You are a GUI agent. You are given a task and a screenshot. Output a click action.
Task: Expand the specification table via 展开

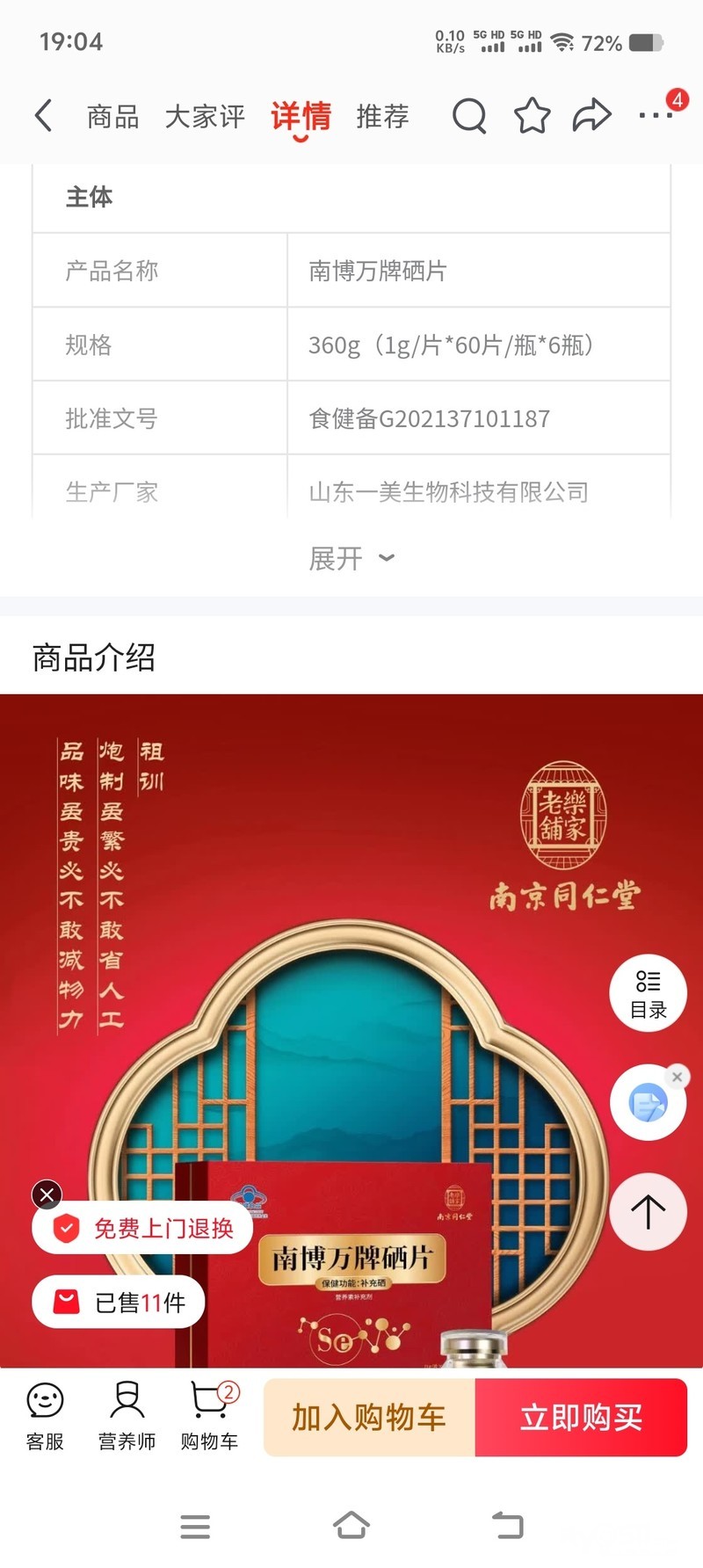pos(351,558)
